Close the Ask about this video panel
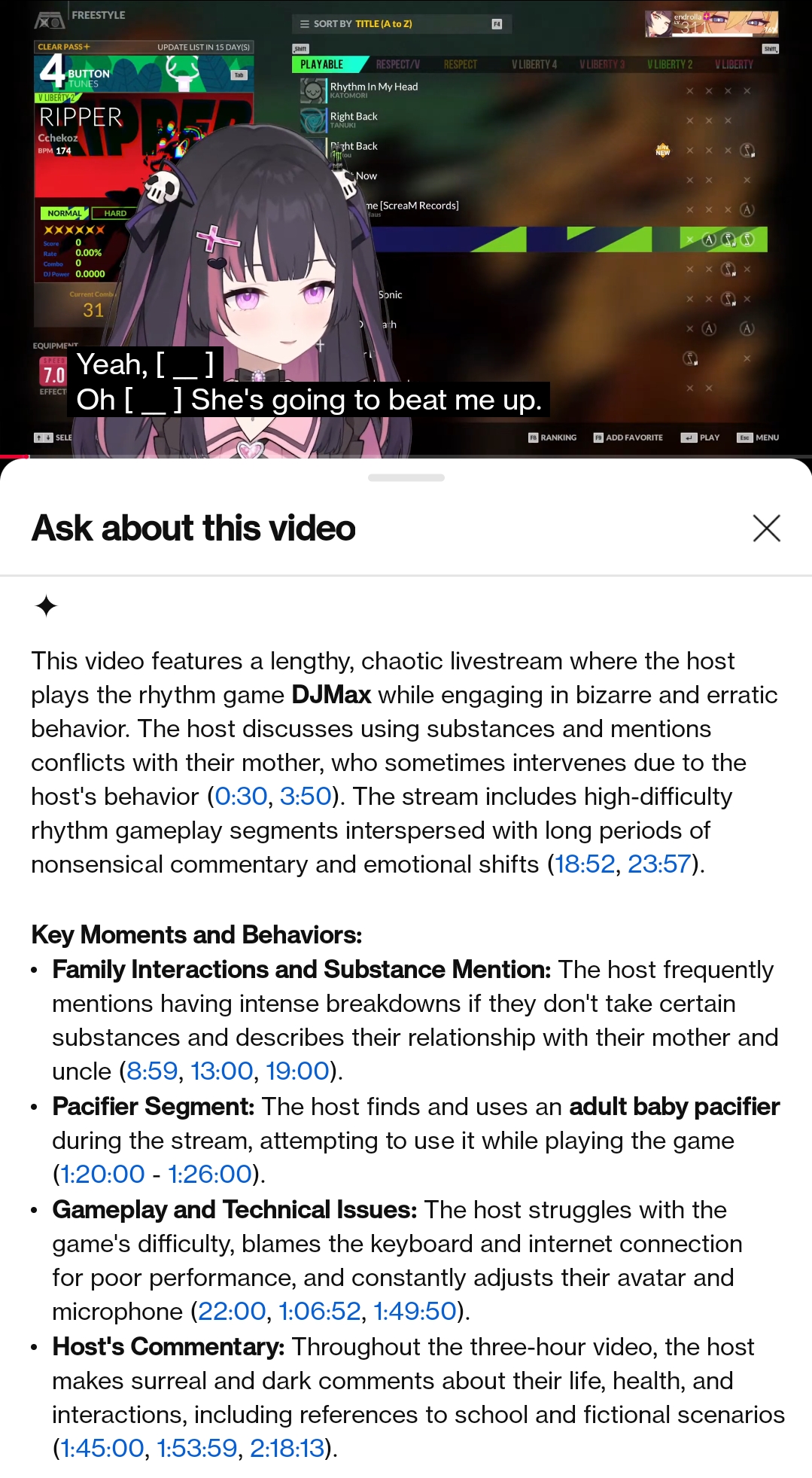Viewport: 812px width, 1478px height. coord(766,529)
